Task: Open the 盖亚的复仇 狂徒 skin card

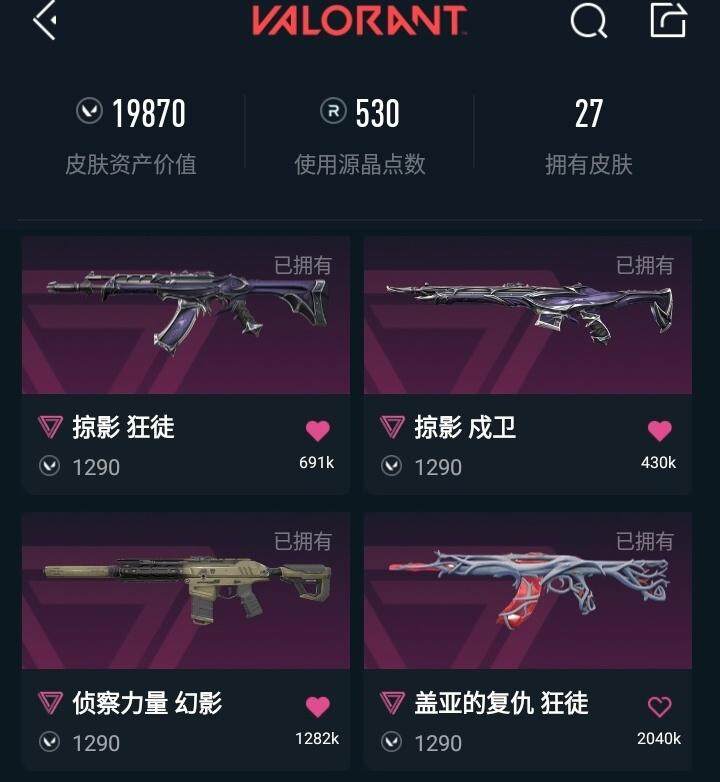Action: tap(527, 591)
